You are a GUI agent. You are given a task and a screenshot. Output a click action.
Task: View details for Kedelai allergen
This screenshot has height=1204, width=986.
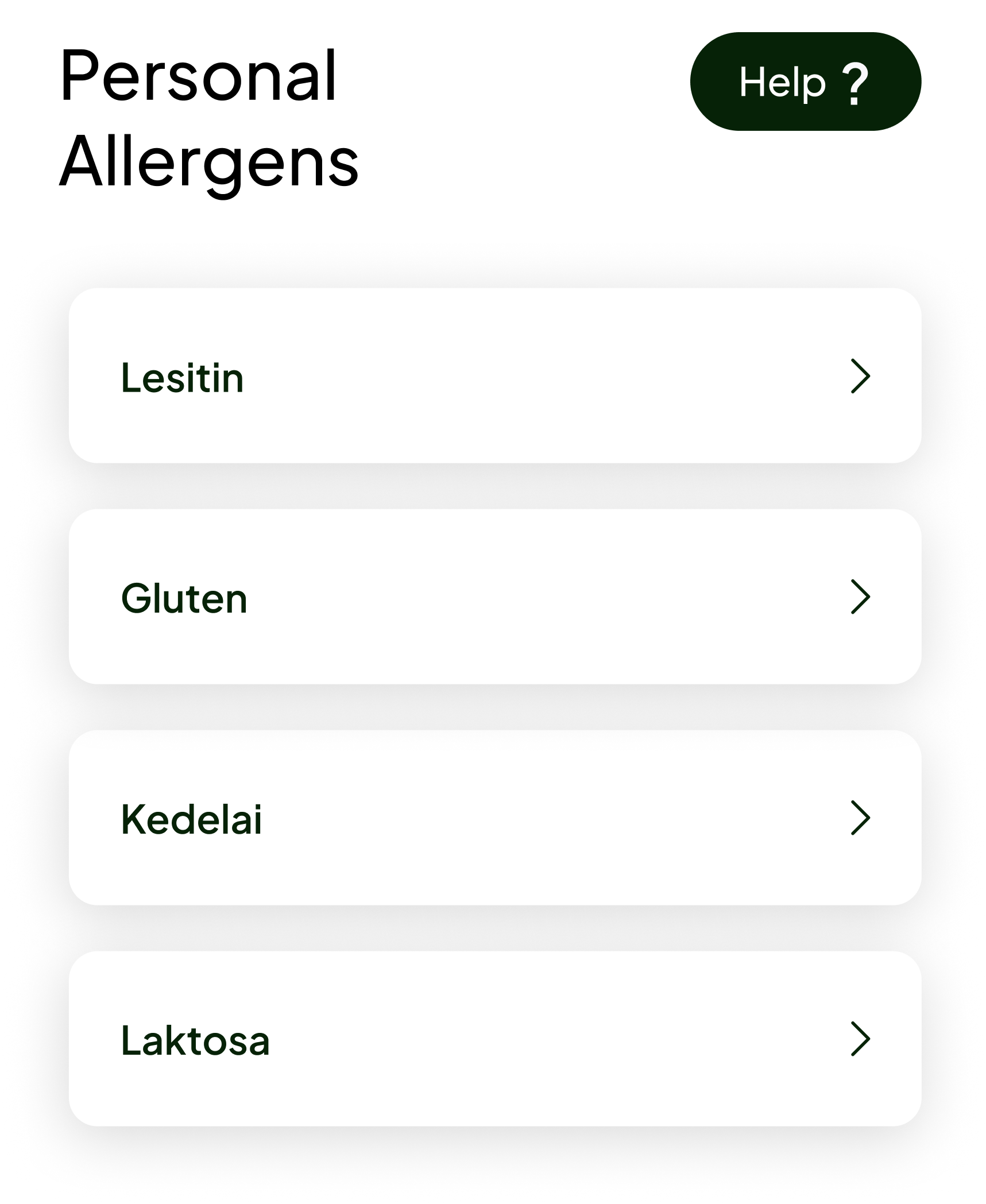[494, 818]
